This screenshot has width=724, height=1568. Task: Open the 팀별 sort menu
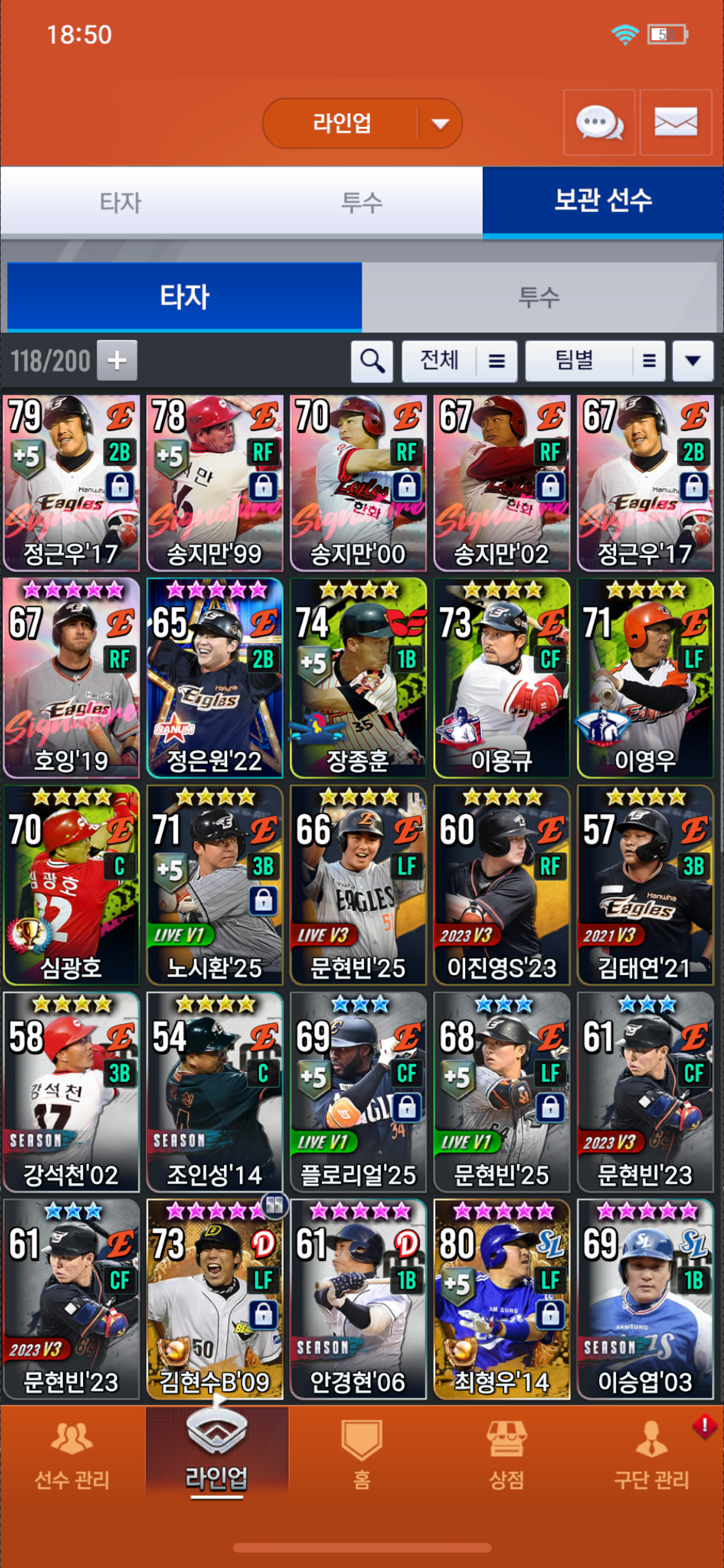point(595,361)
